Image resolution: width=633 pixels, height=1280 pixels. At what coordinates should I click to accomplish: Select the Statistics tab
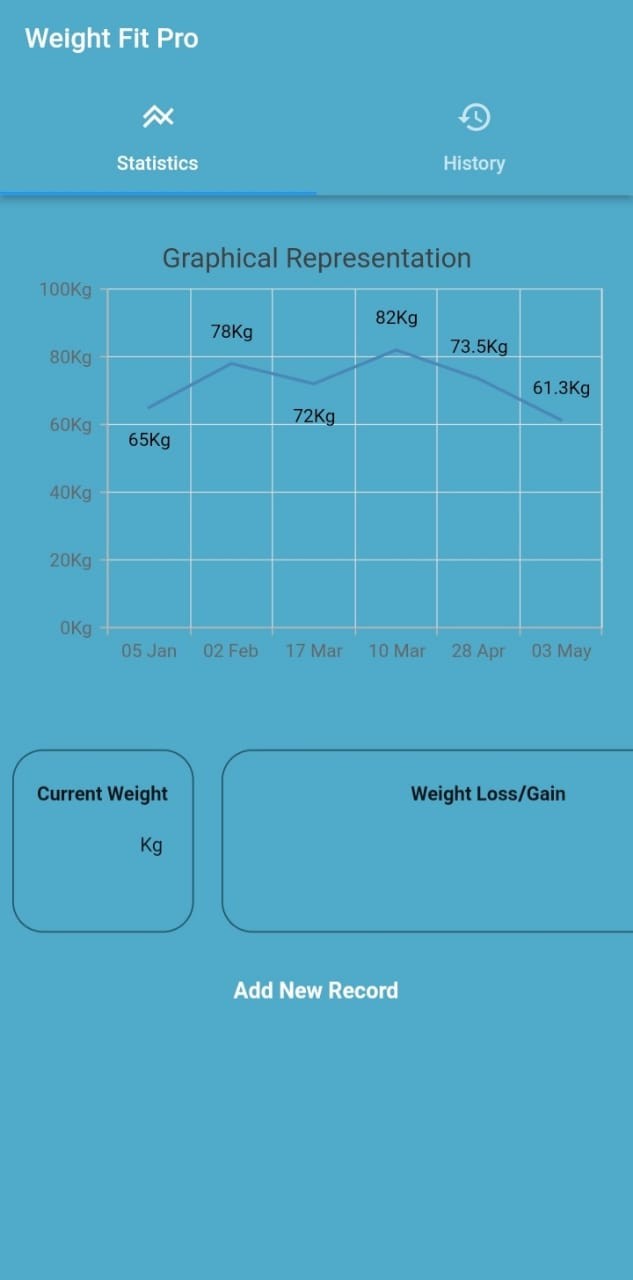point(157,140)
